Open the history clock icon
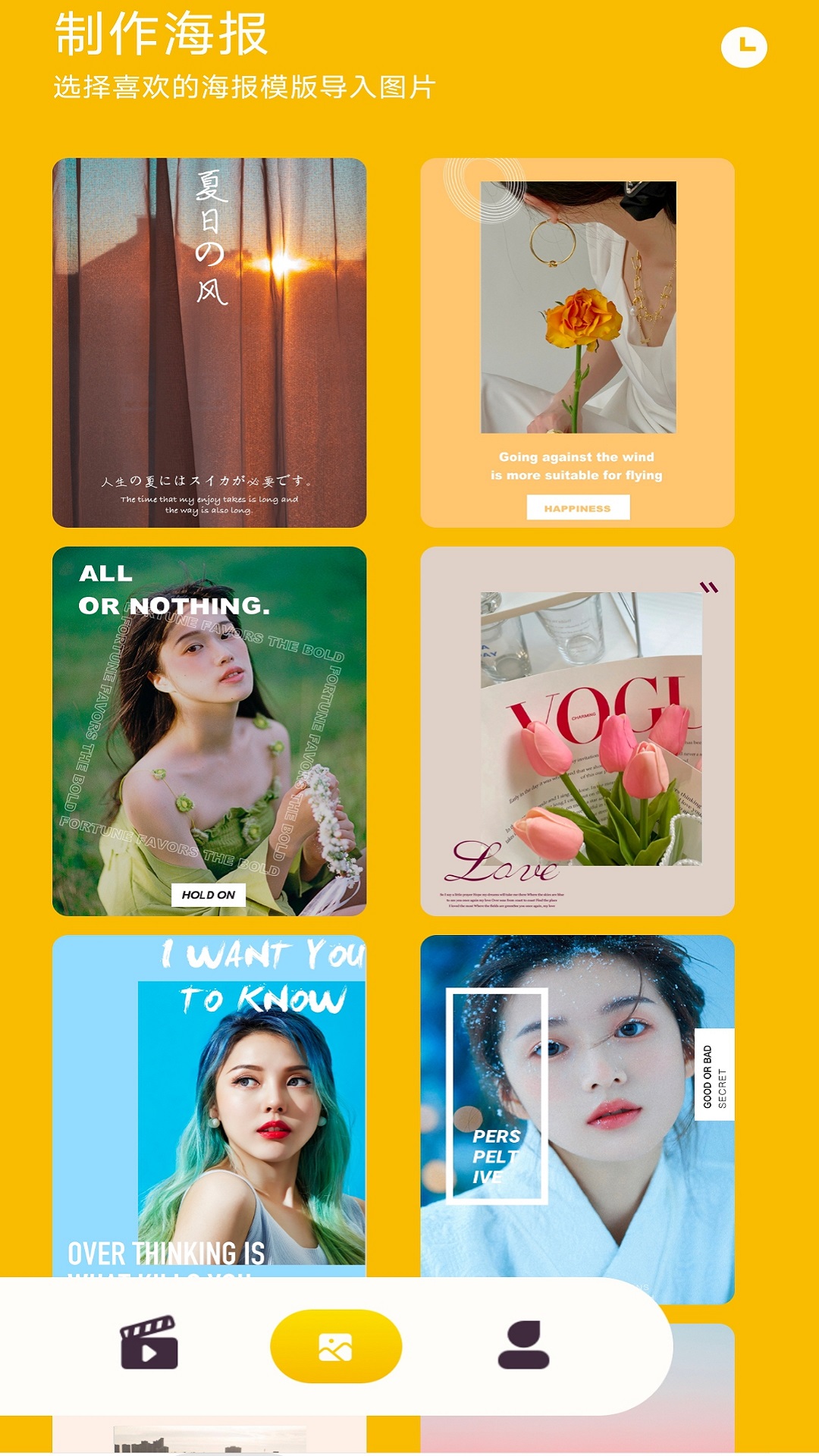Screen dimensions: 819x1456 [743, 47]
